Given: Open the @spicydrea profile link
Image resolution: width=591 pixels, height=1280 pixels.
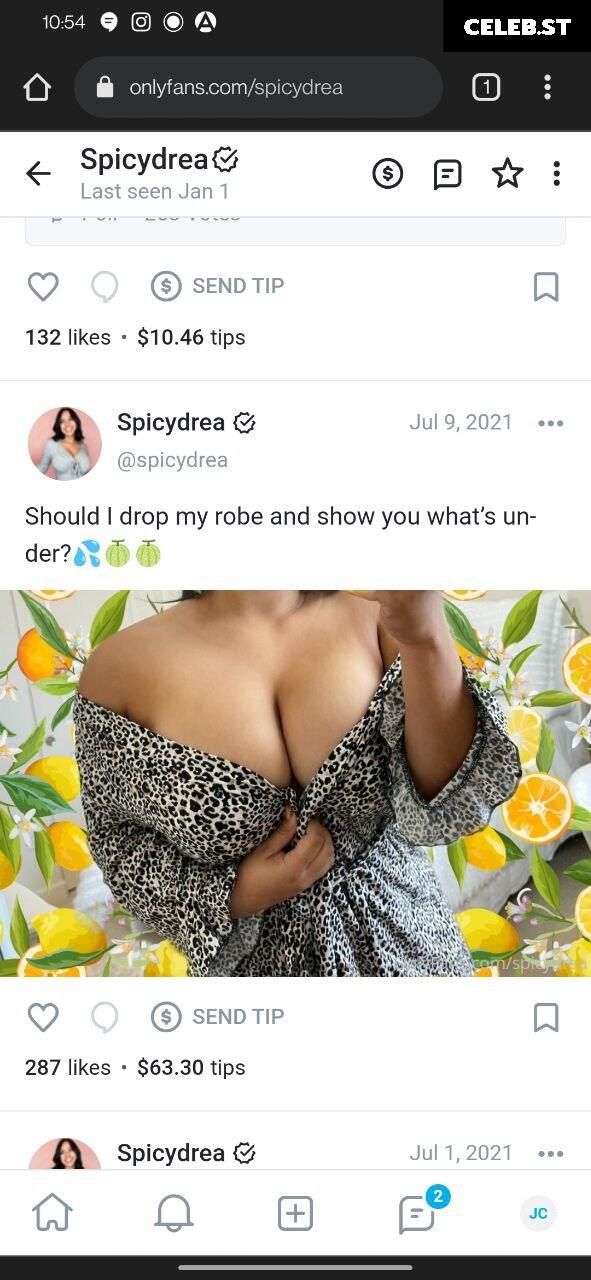Looking at the screenshot, I should (173, 460).
